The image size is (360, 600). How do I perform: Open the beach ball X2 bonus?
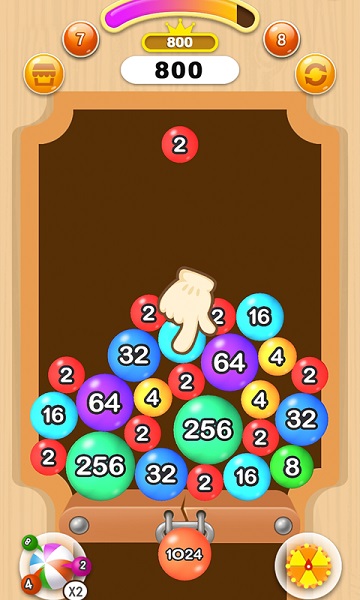[54, 567]
